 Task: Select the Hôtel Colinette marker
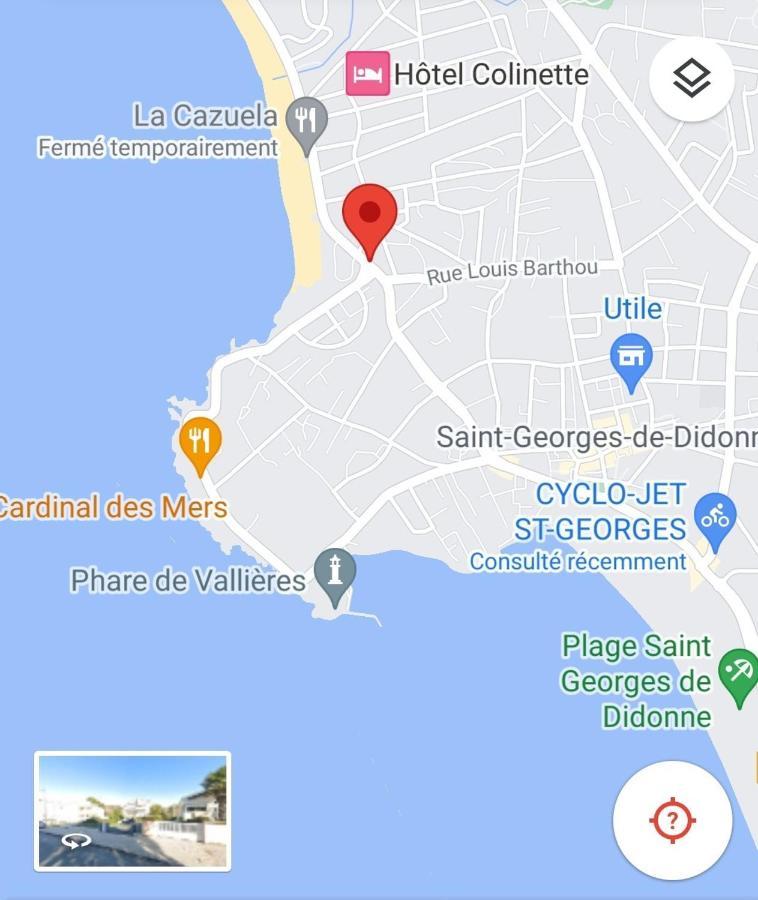pos(367,74)
